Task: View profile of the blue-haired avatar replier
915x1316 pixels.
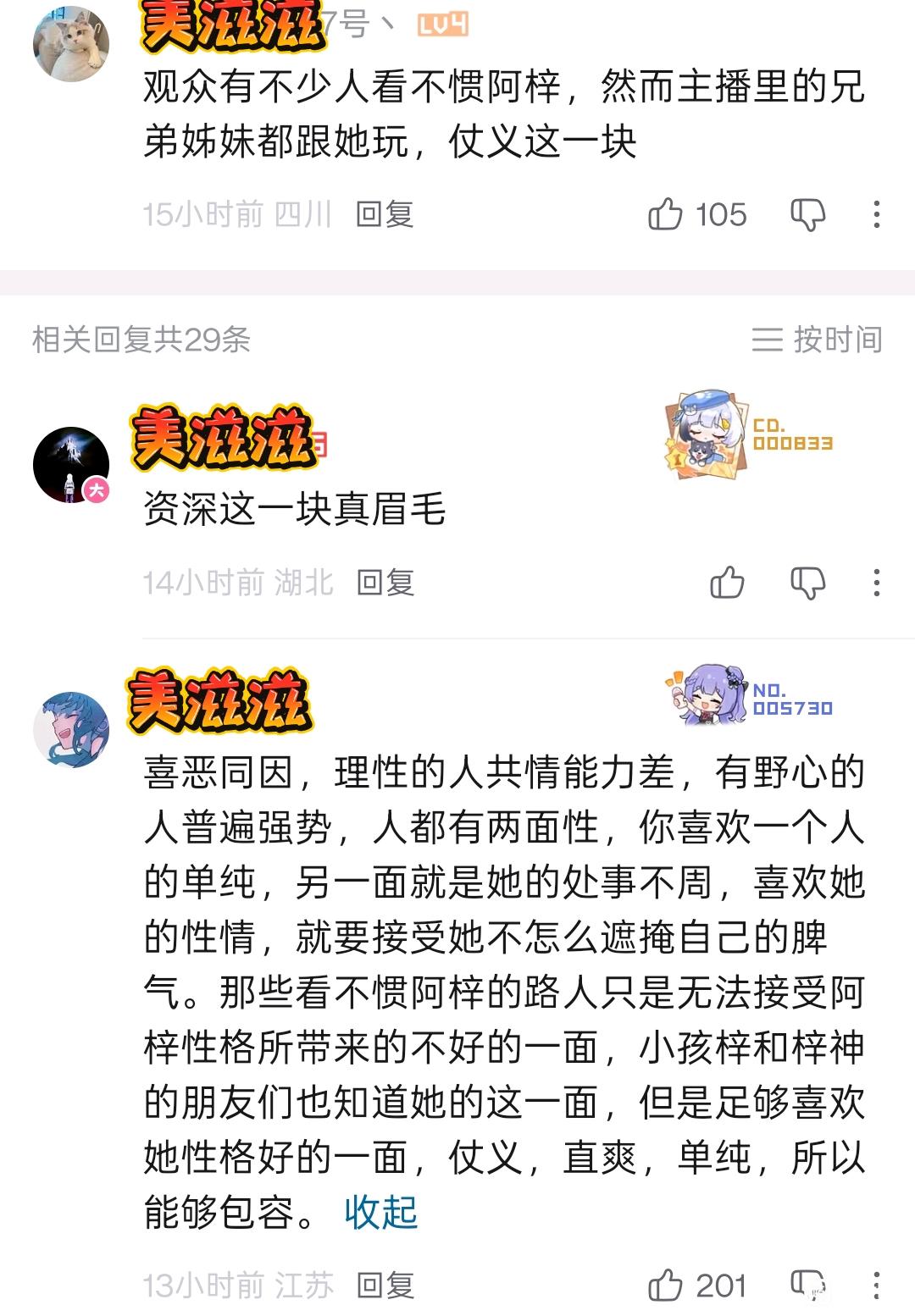Action: 71,729
